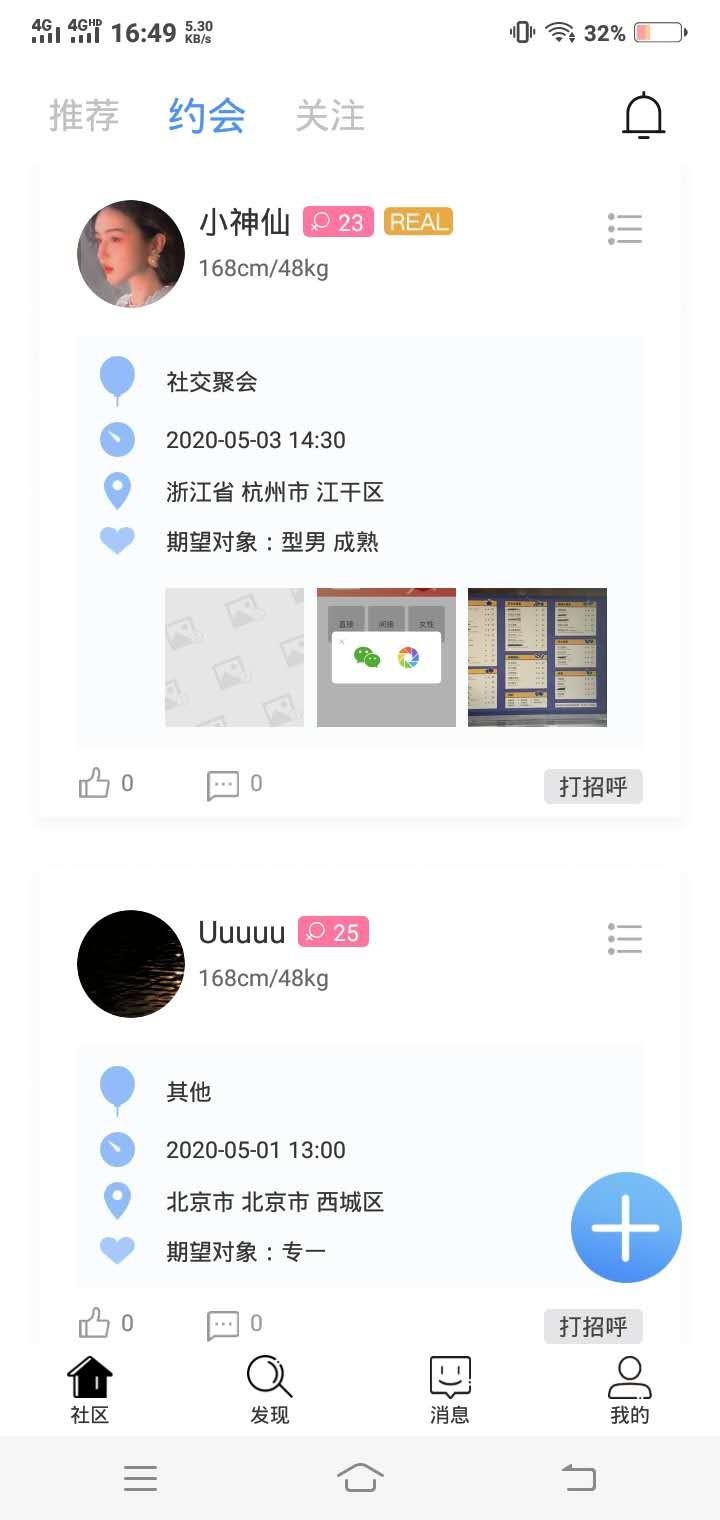Image resolution: width=720 pixels, height=1520 pixels.
Task: Open the 消息 messages tab
Action: click(450, 1389)
